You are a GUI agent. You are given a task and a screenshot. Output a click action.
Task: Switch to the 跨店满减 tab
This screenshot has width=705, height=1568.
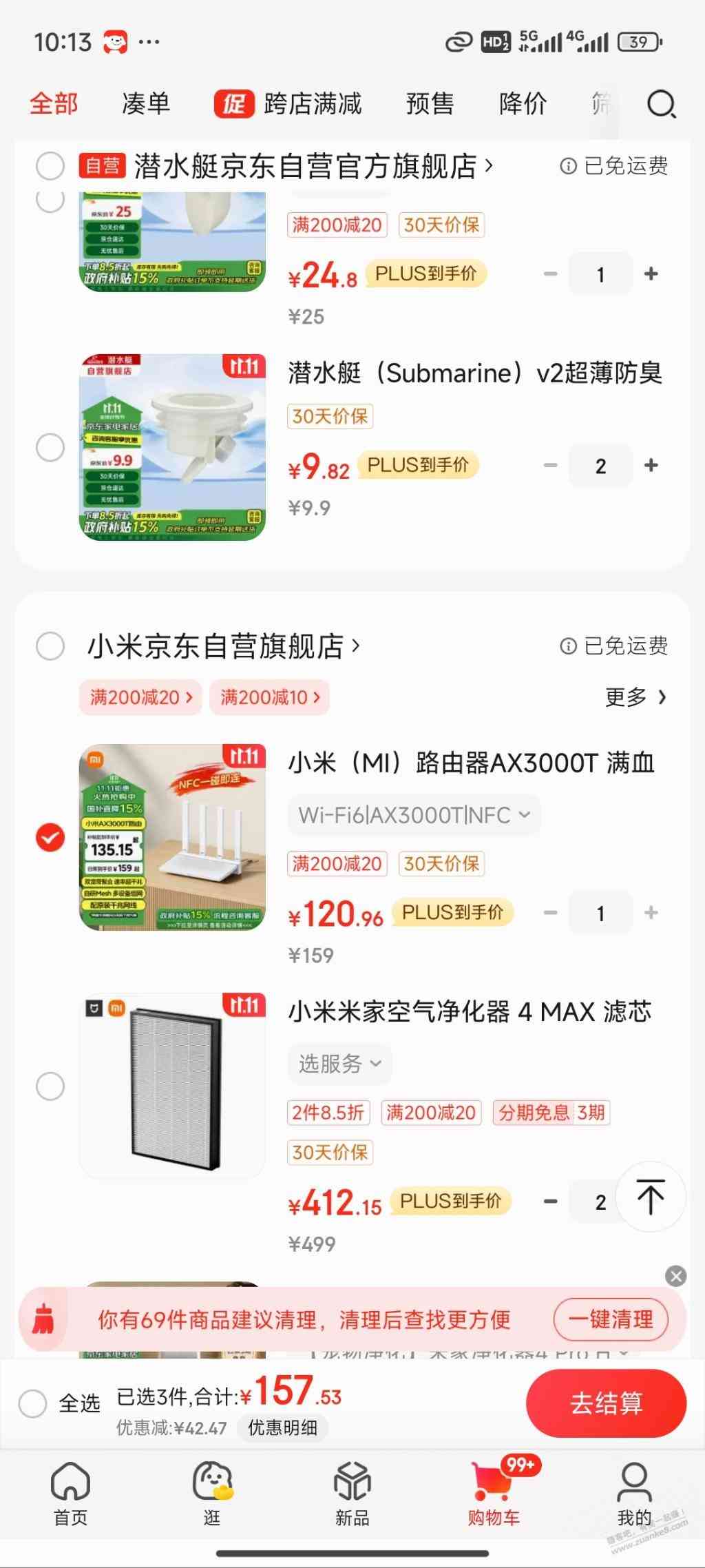289,104
